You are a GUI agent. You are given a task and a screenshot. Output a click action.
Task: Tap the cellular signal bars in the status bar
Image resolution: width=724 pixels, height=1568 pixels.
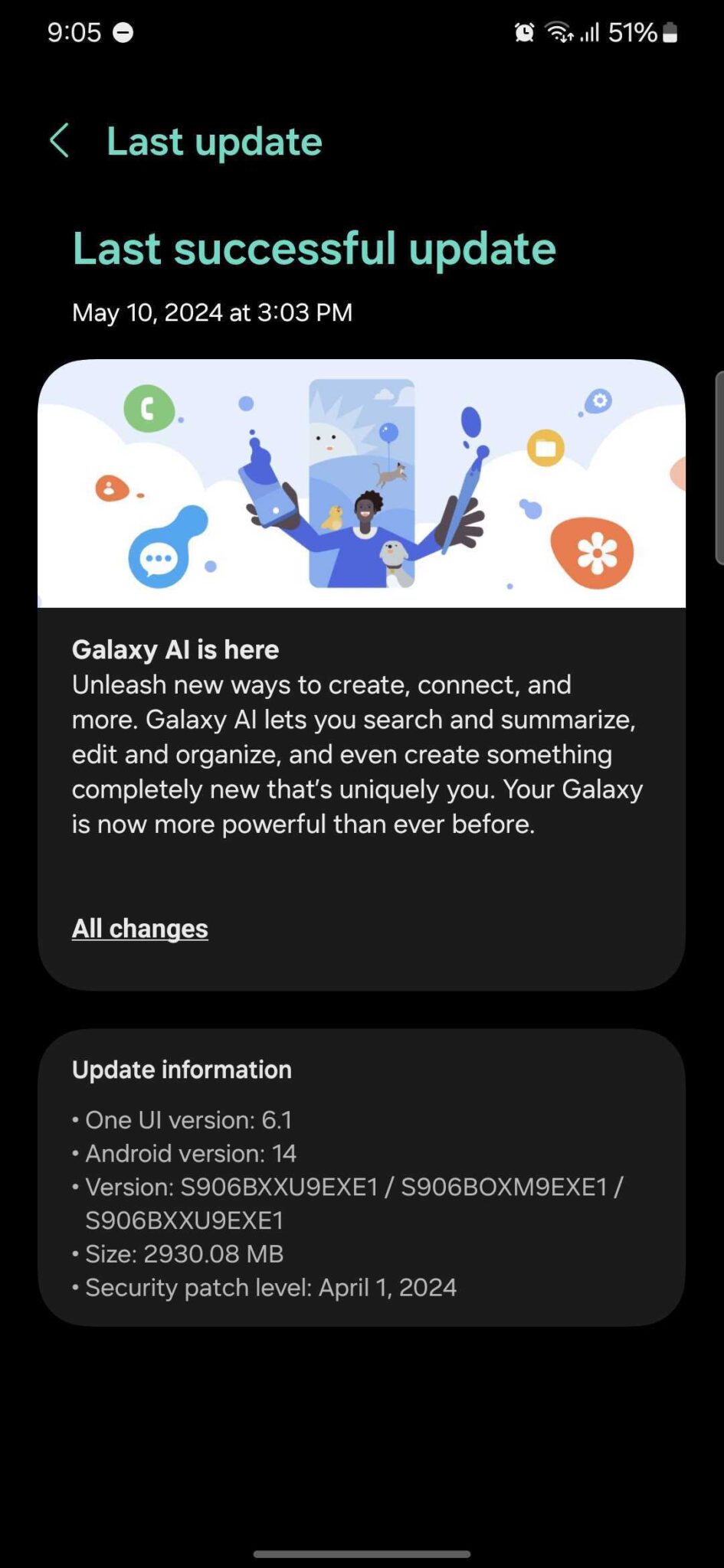click(590, 33)
